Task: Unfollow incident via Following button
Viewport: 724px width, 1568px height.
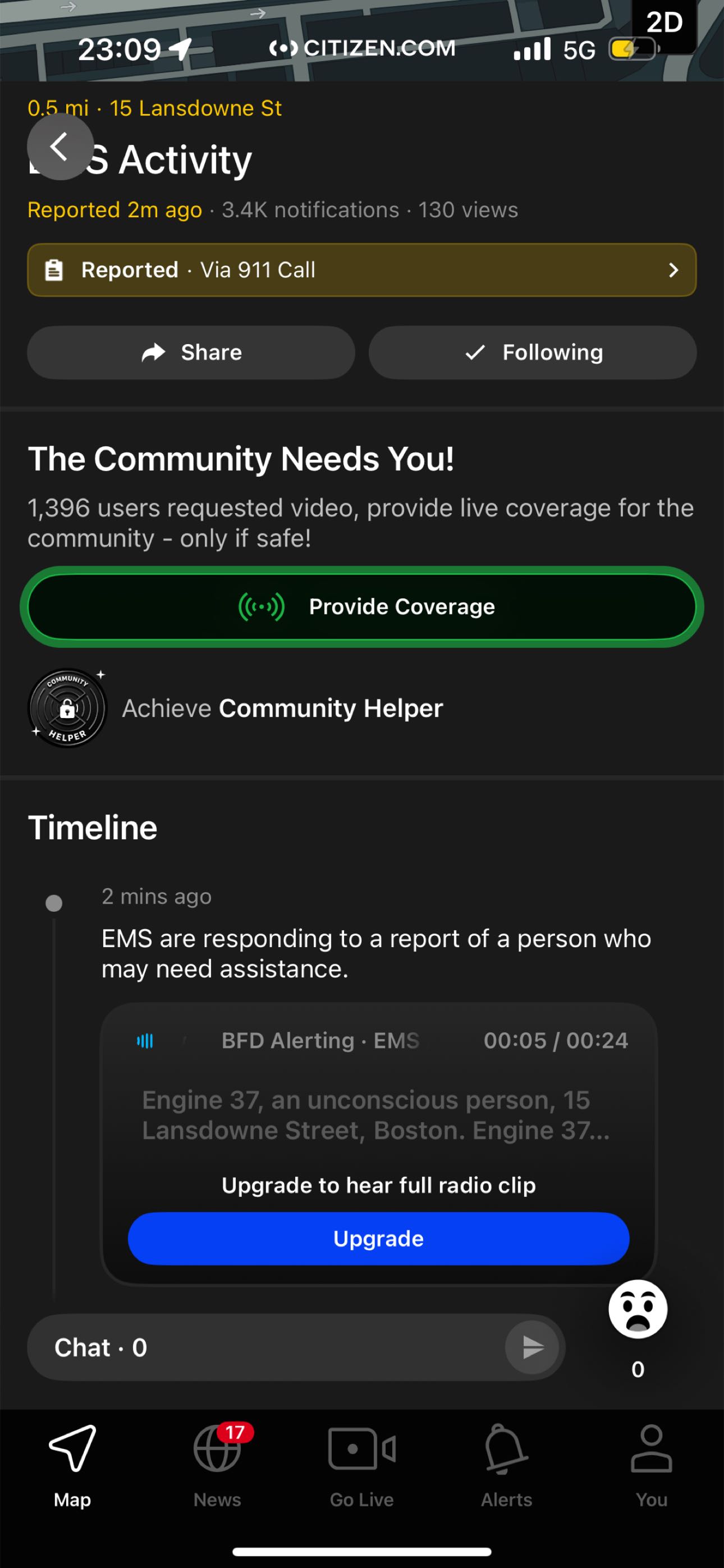Action: point(533,353)
